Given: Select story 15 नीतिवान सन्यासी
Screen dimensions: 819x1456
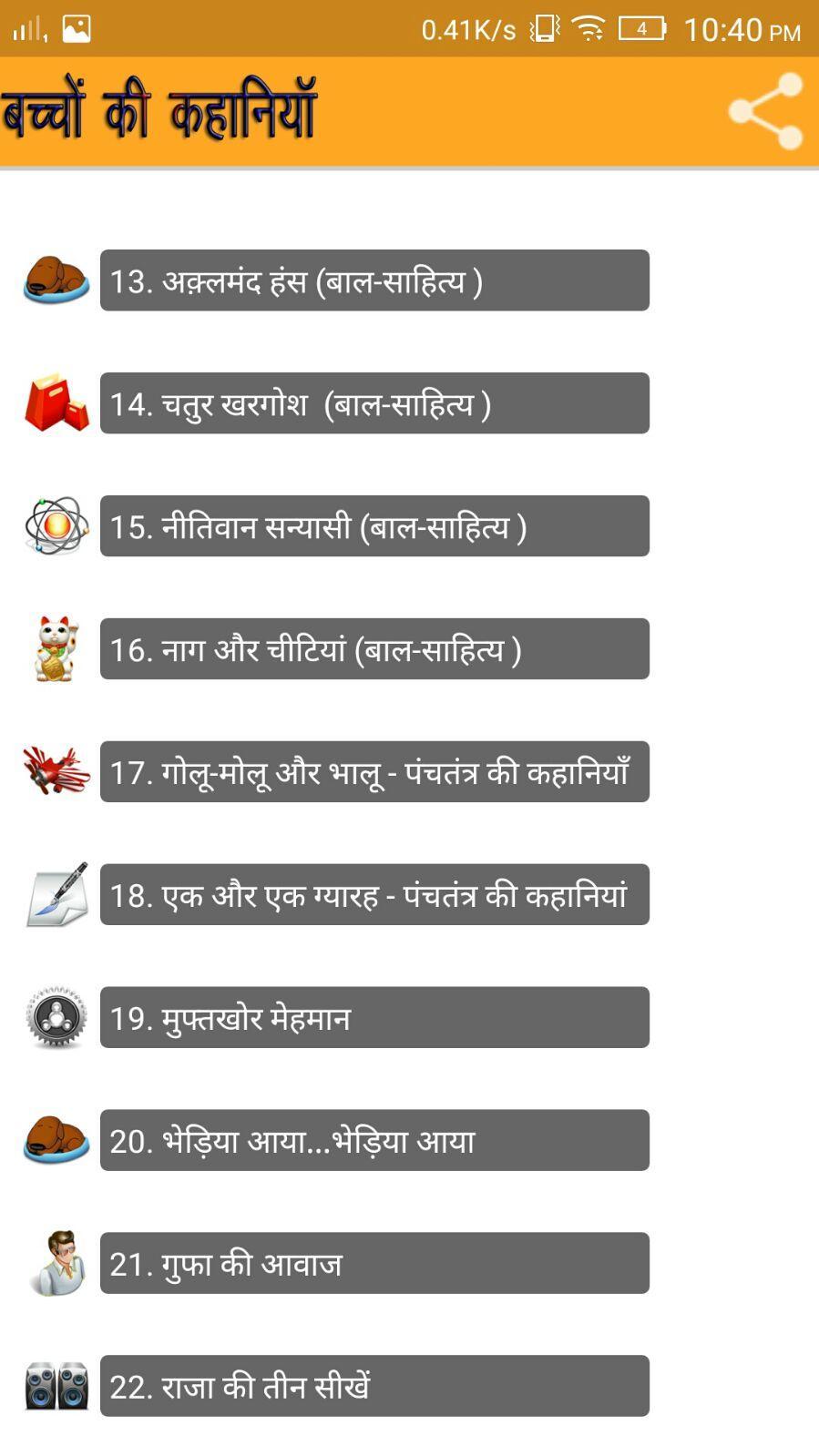Looking at the screenshot, I should [x=375, y=526].
